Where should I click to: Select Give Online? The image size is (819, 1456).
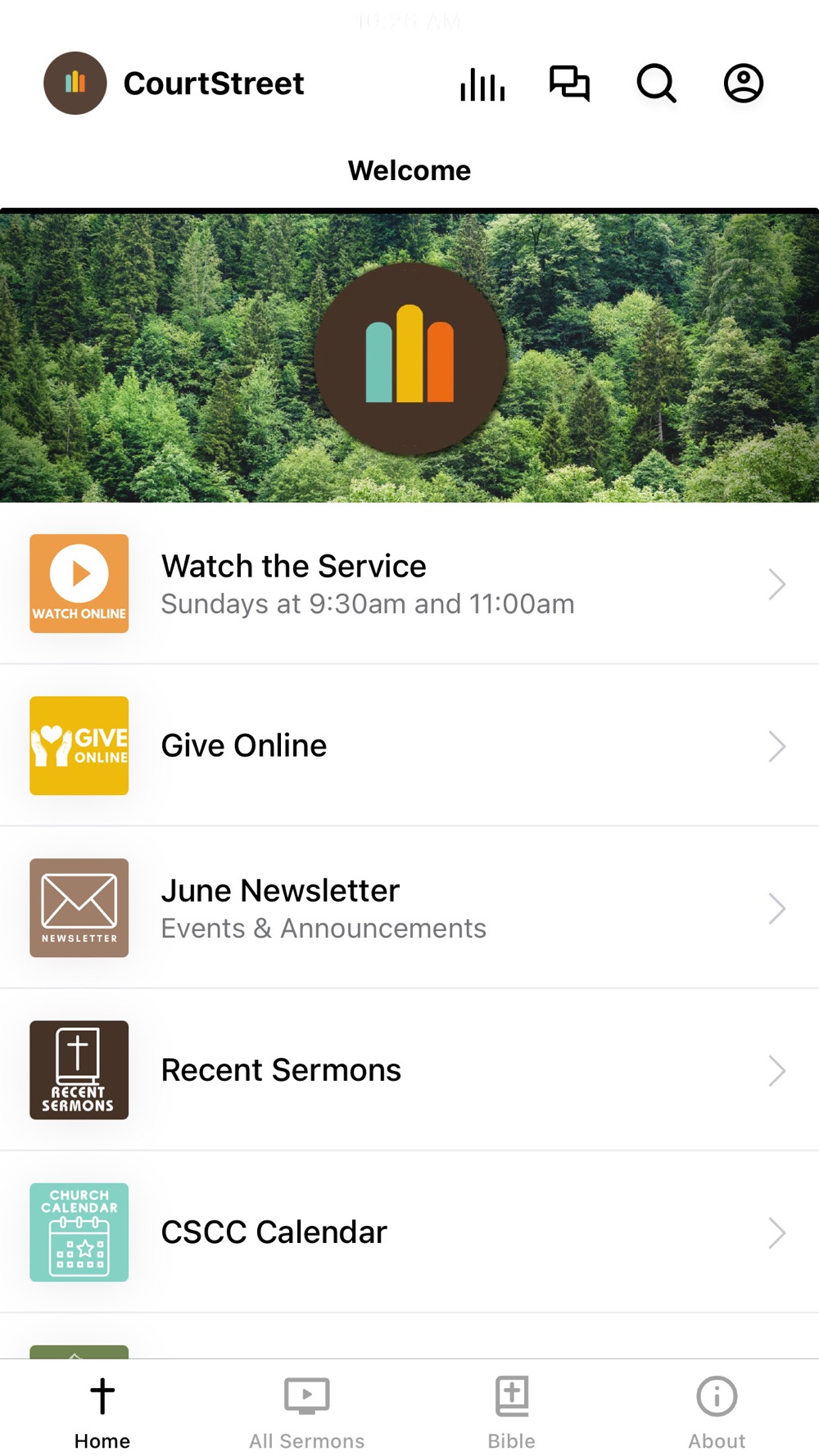(409, 746)
